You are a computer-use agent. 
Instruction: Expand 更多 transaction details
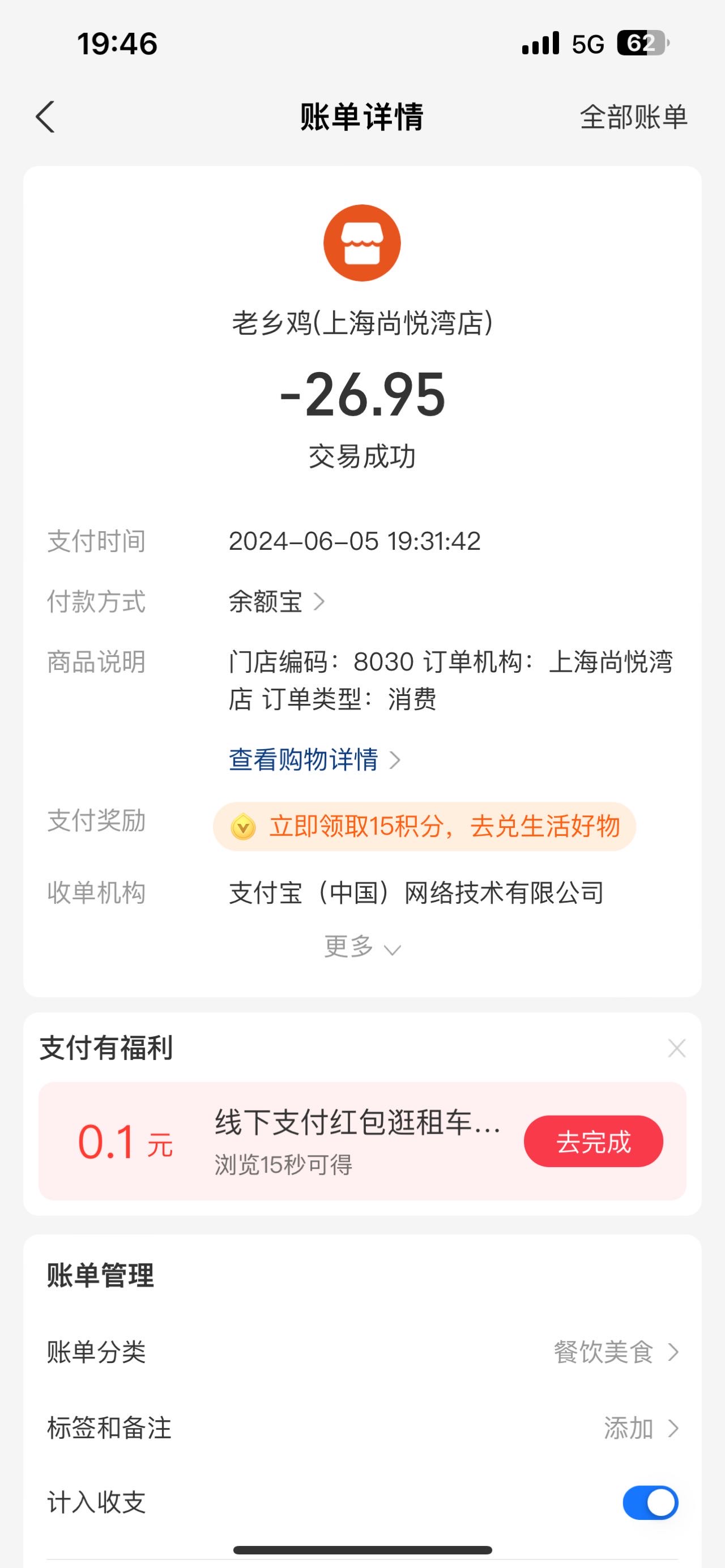[x=362, y=947]
